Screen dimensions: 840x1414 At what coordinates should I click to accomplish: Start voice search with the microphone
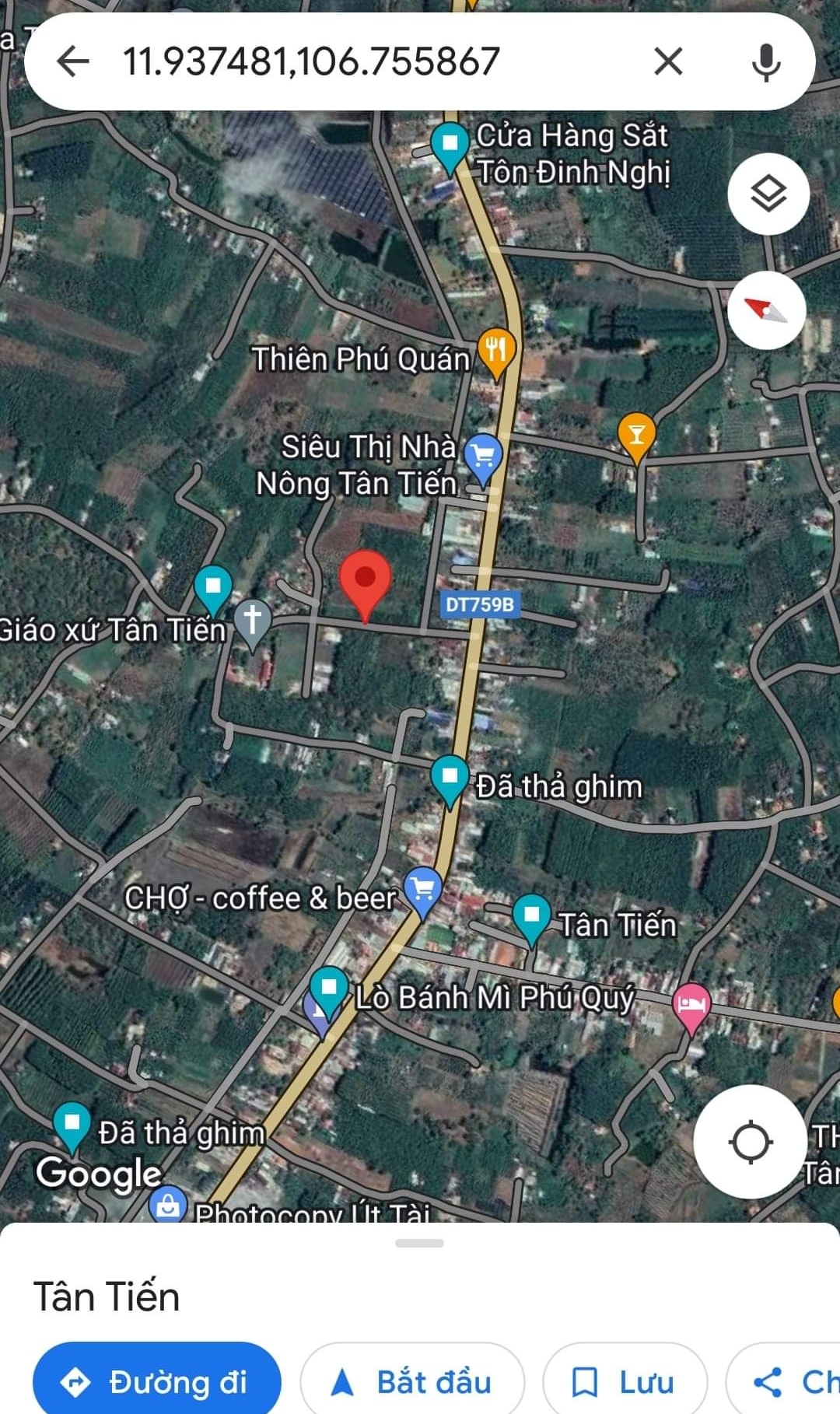[766, 61]
